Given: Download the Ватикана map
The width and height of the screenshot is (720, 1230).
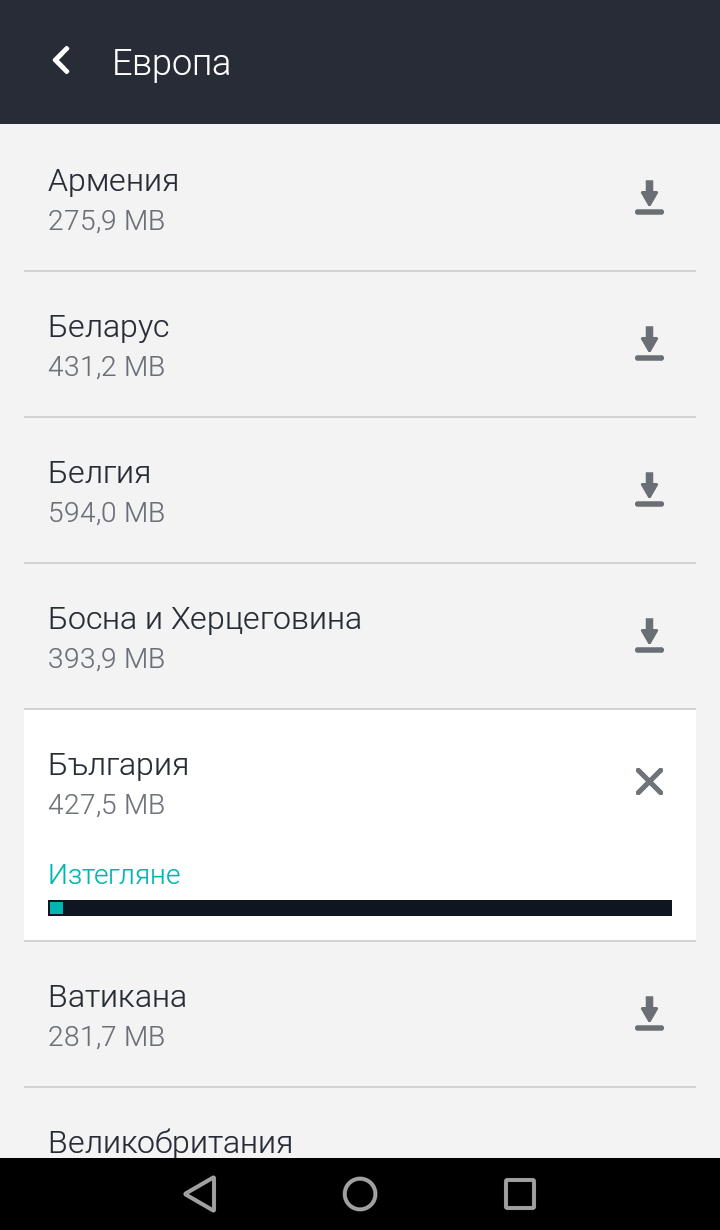Looking at the screenshot, I should pos(649,1014).
